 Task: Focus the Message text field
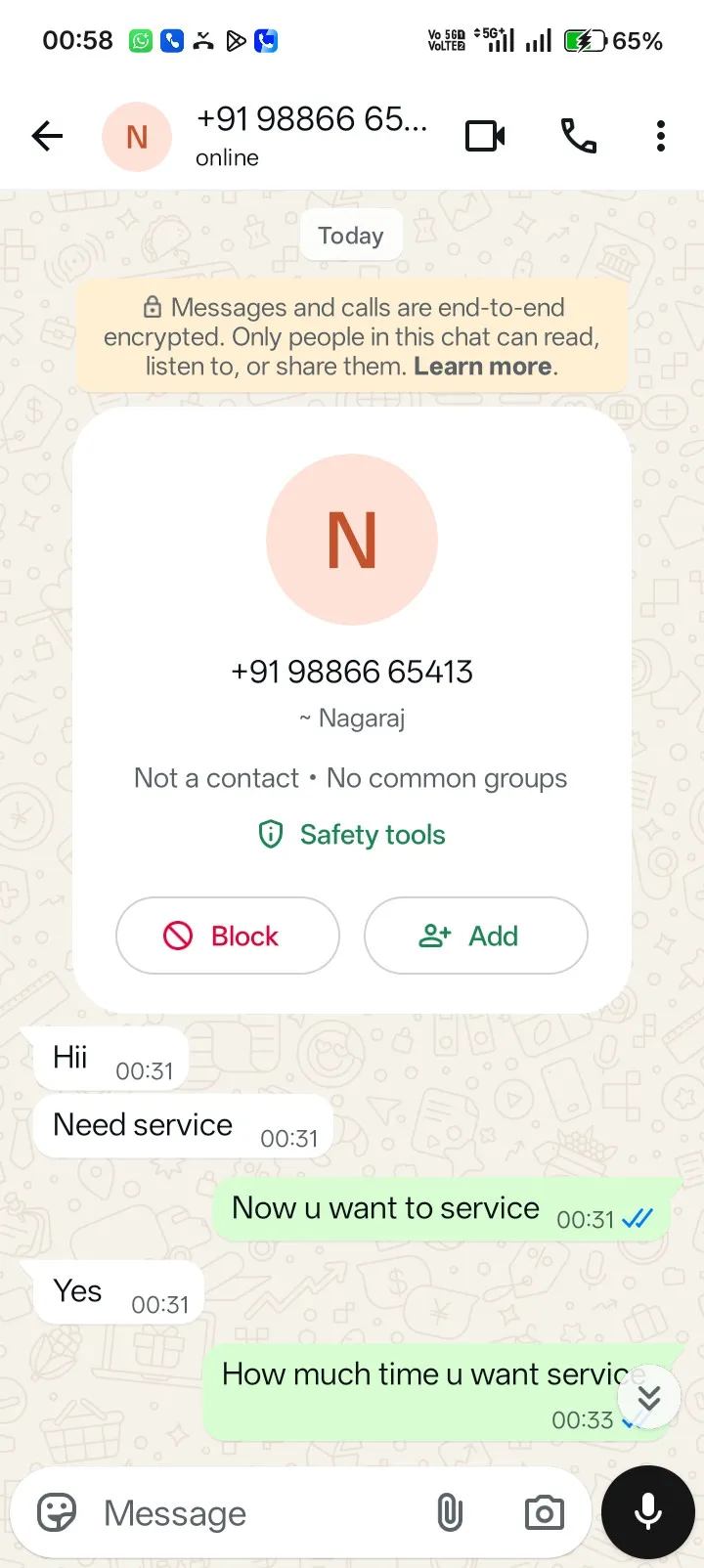coord(254,1513)
